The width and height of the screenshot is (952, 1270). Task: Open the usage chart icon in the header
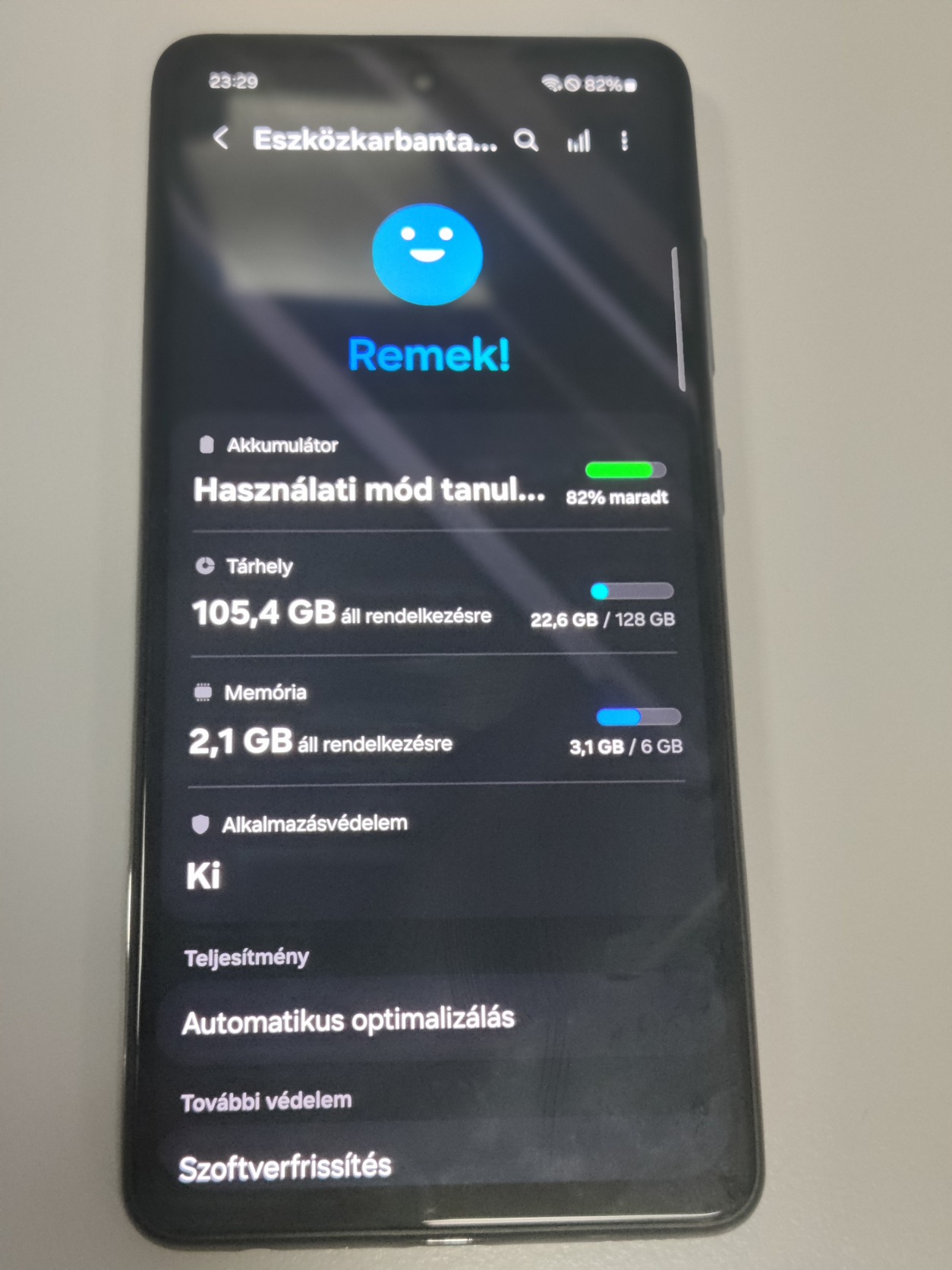click(x=578, y=141)
